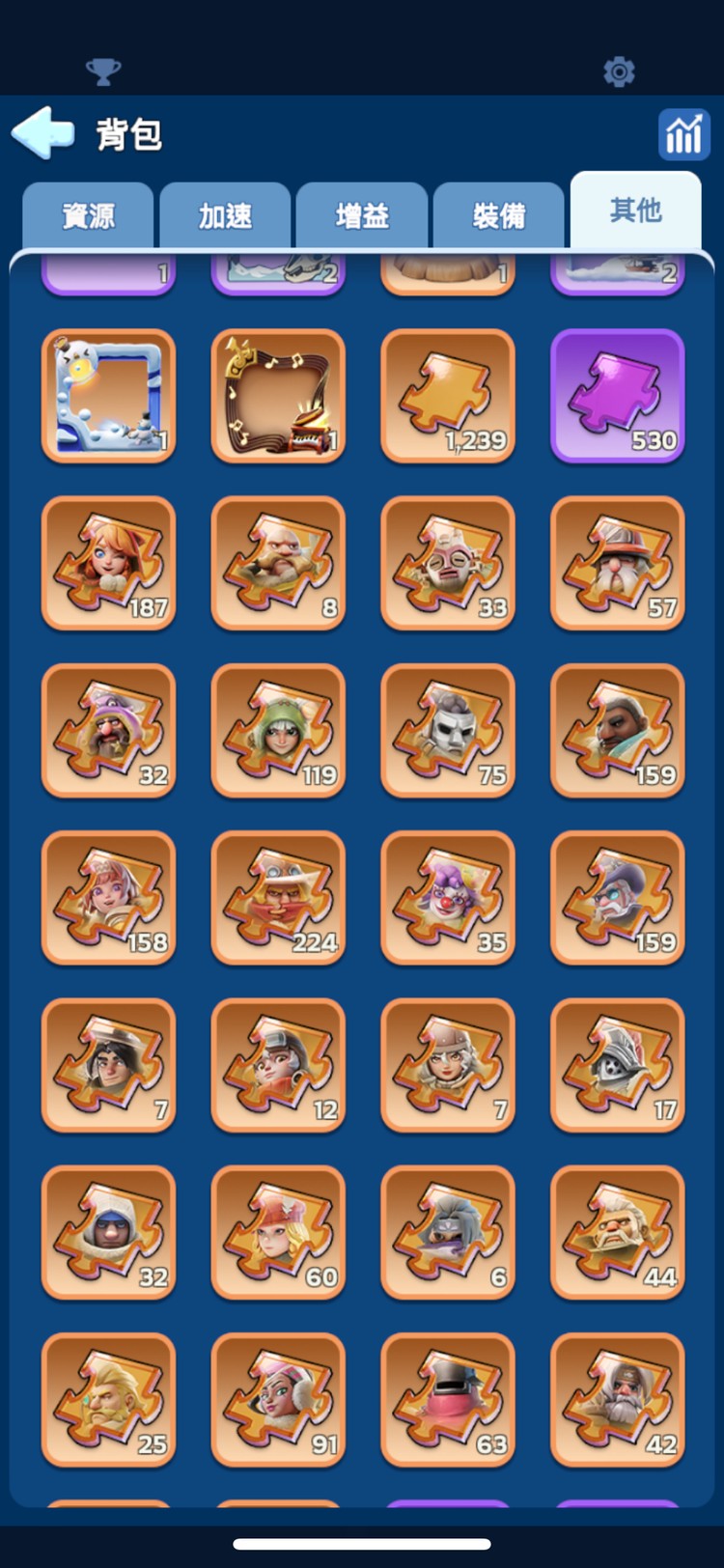Open the clown hero shard showing 35
Screen dimensions: 724x1568
448,898
